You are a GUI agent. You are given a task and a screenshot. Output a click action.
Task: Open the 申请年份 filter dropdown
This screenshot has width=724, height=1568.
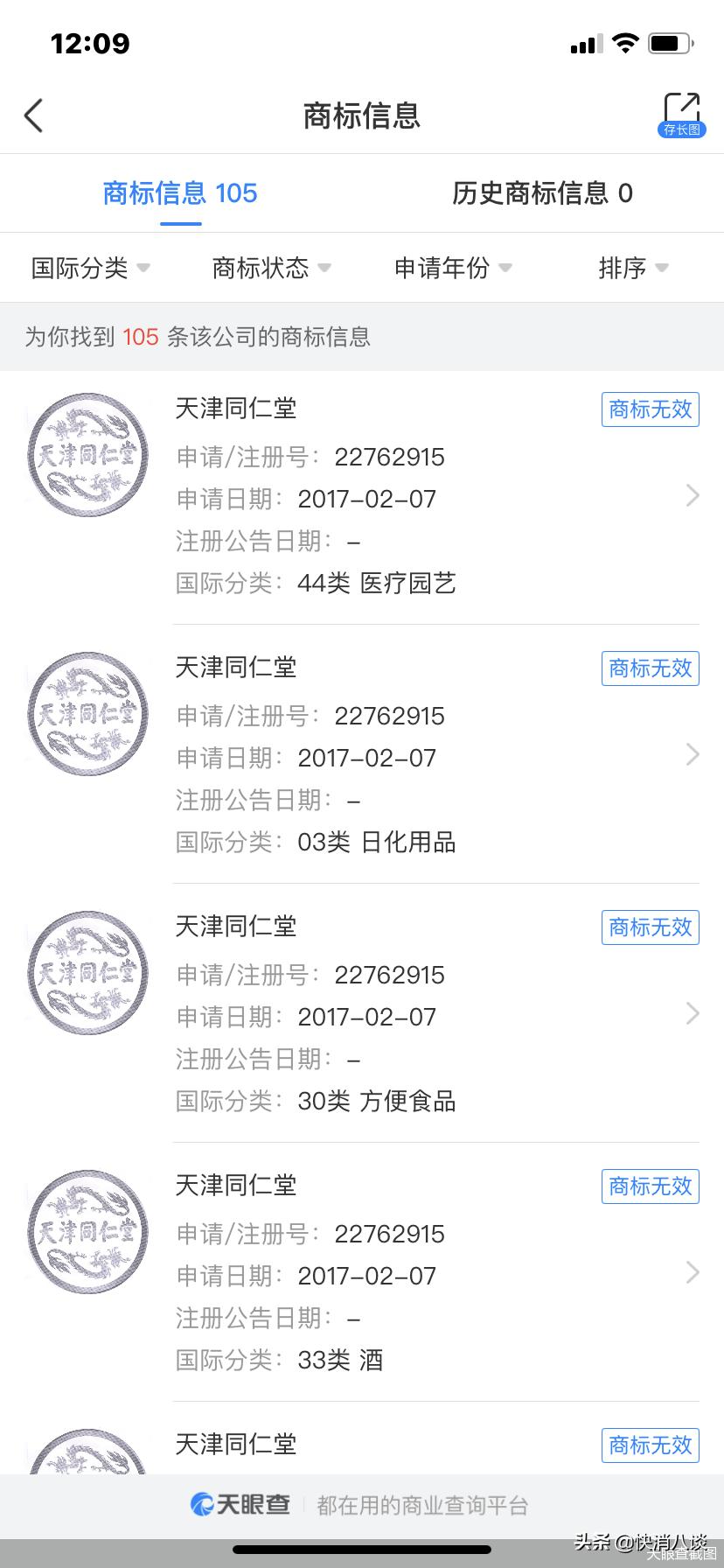click(453, 268)
